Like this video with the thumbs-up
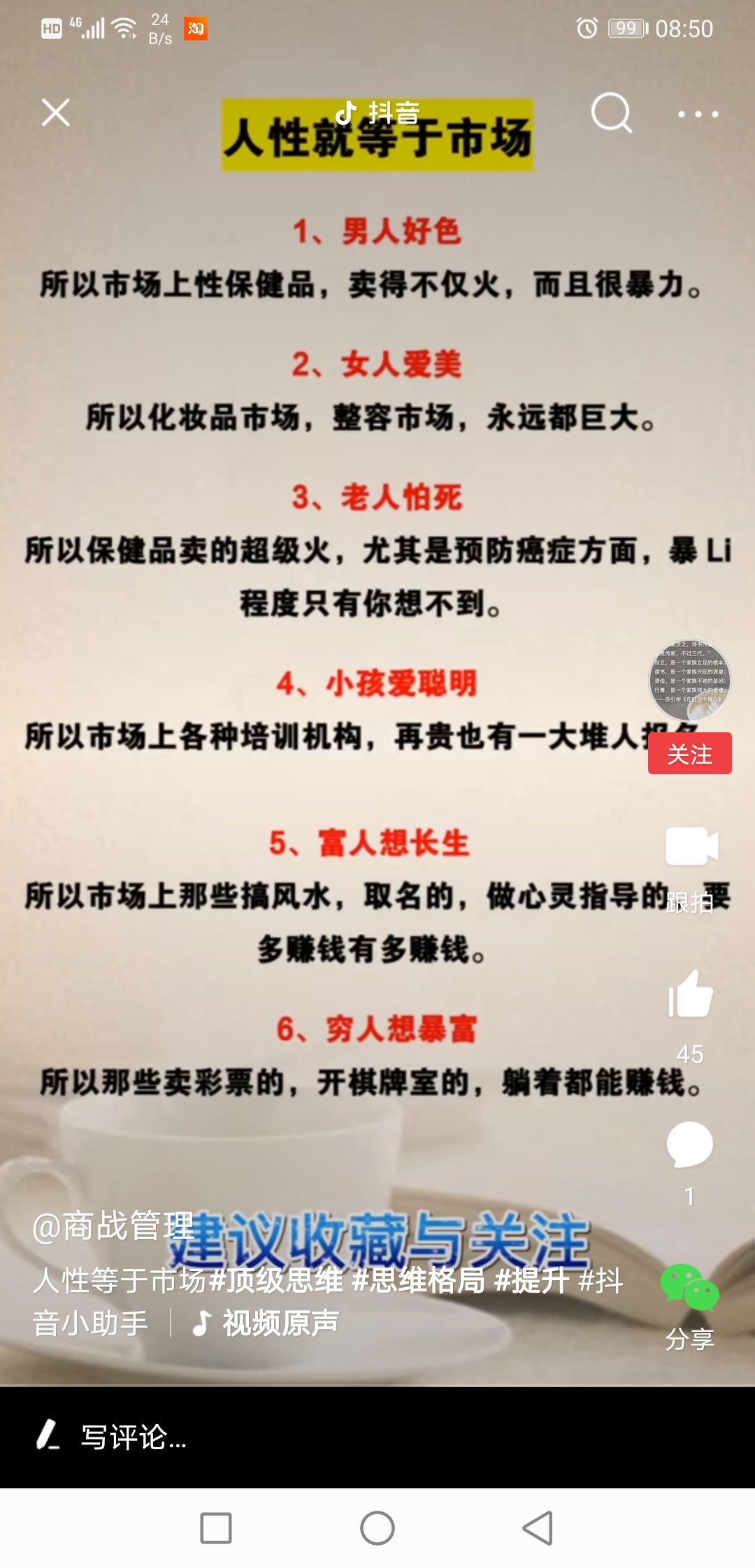Screen dimensions: 755x1568 690,994
